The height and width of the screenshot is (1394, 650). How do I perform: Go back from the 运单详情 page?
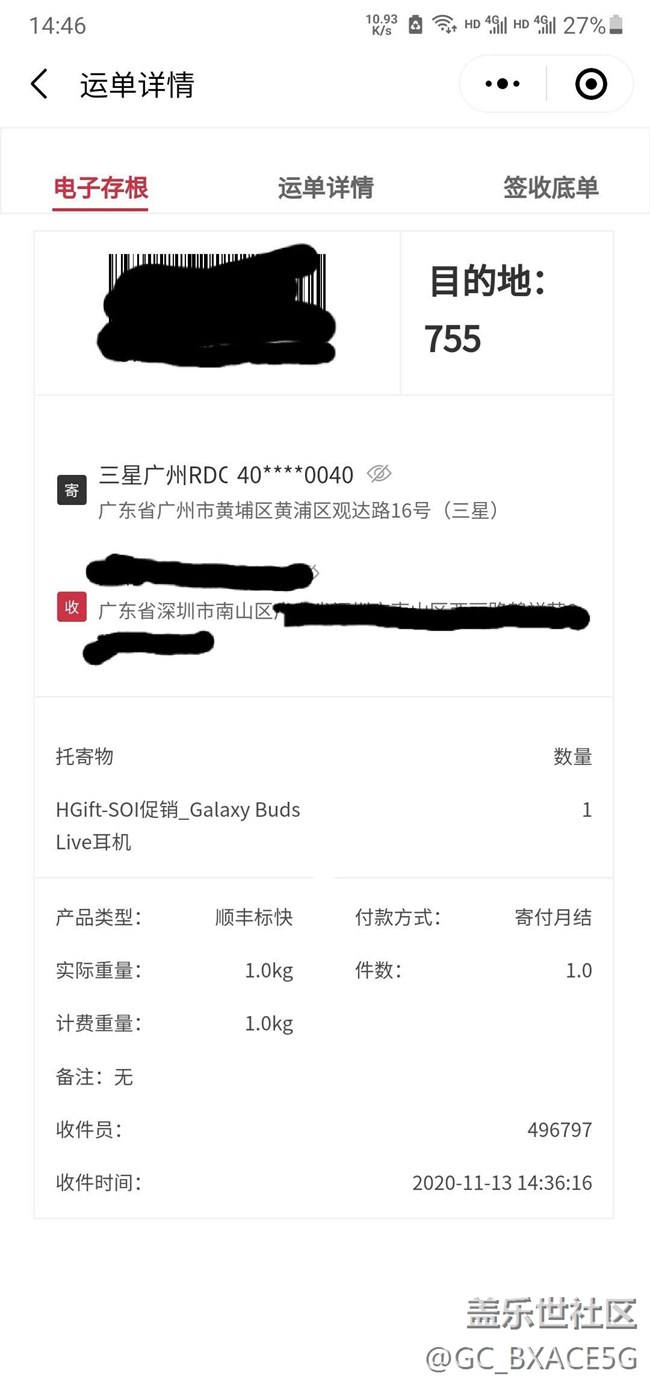coord(39,85)
